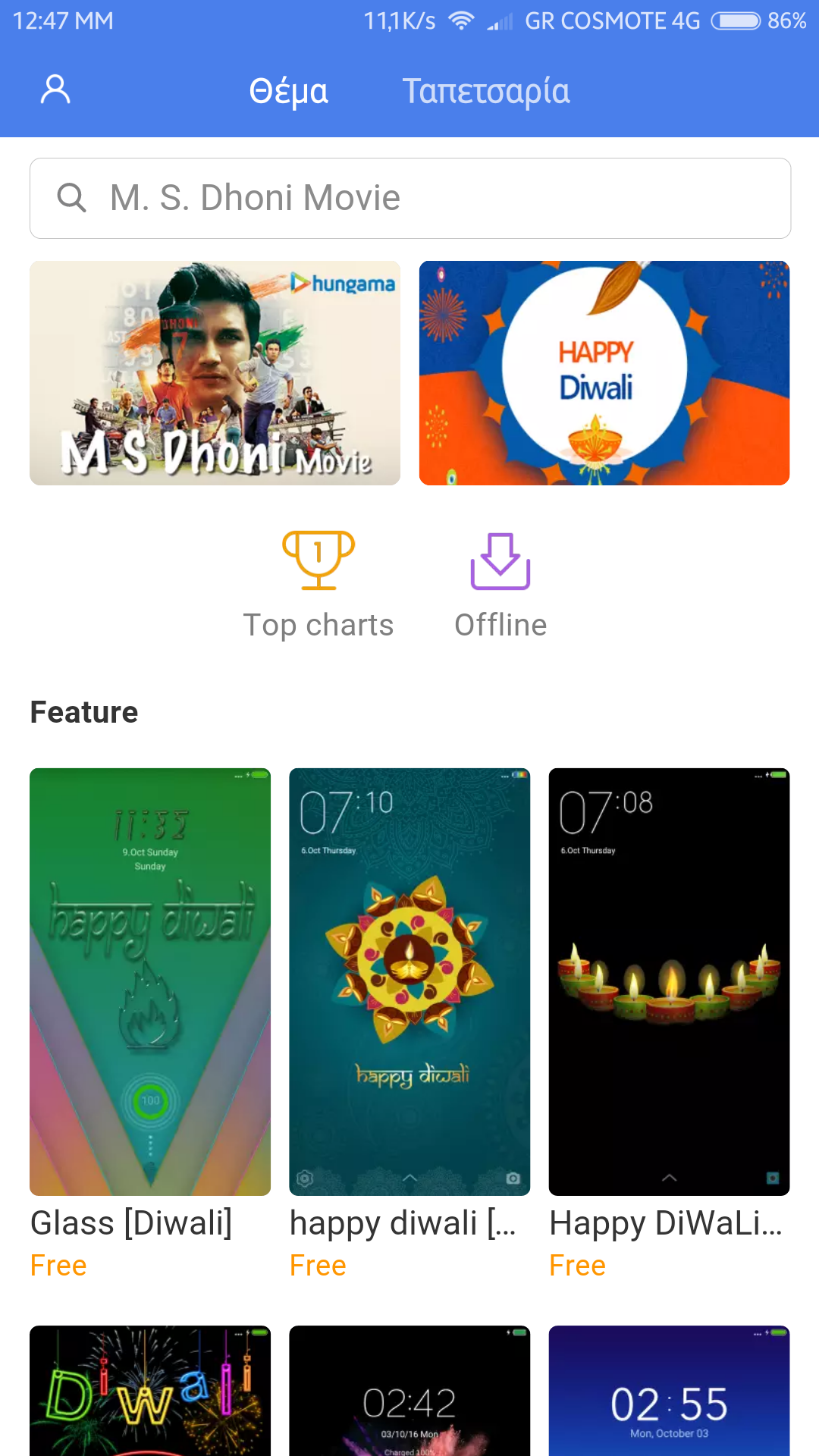Switch to the Ταπετσαρία tab
This screenshot has width=819, height=1456.
pos(485,91)
